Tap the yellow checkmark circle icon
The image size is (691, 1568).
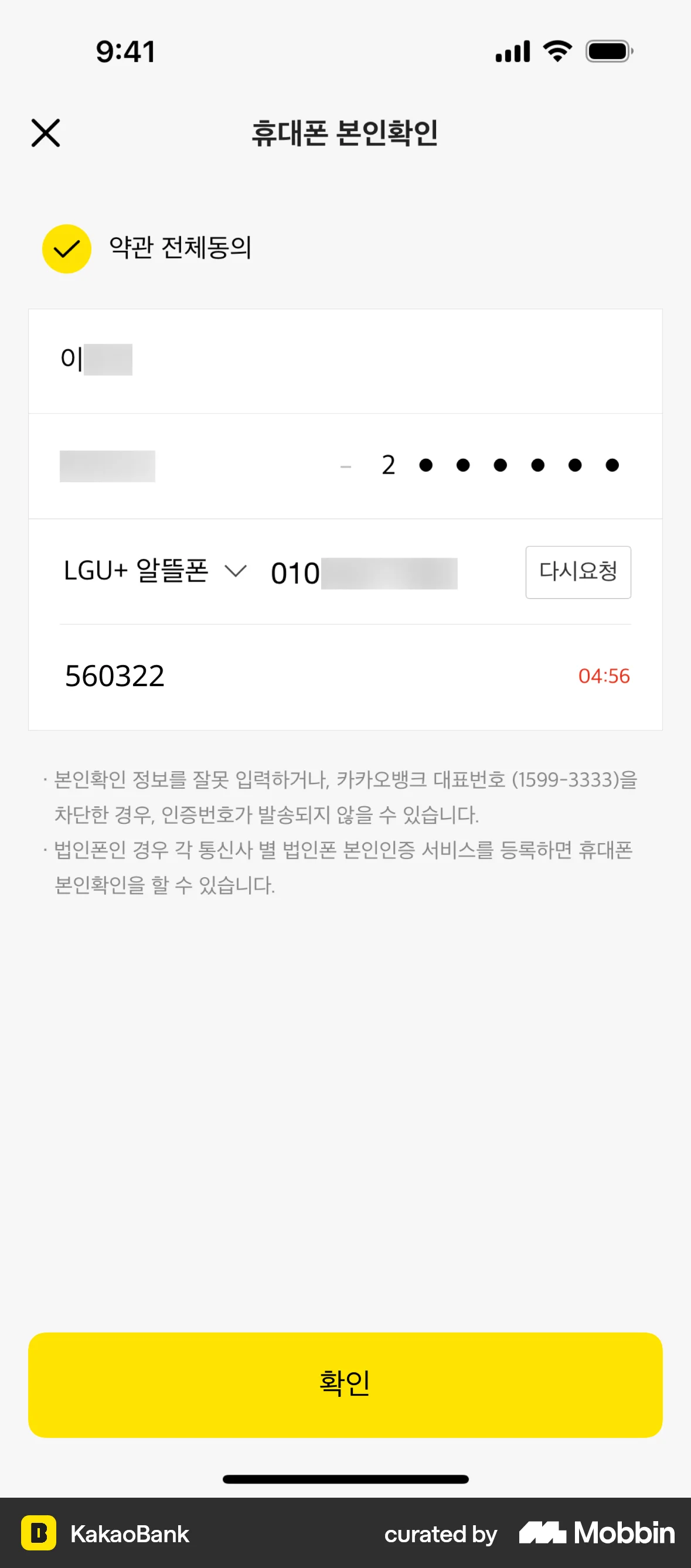(67, 248)
